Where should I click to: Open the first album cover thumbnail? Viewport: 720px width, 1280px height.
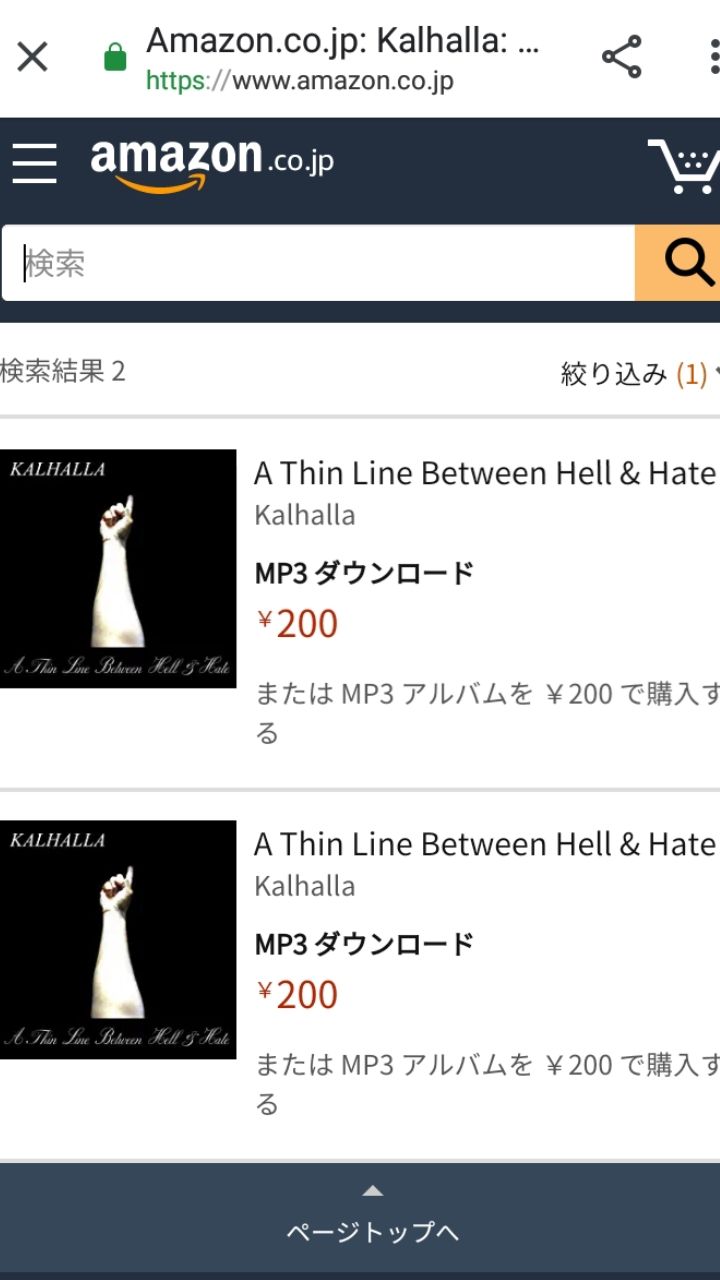pos(118,569)
